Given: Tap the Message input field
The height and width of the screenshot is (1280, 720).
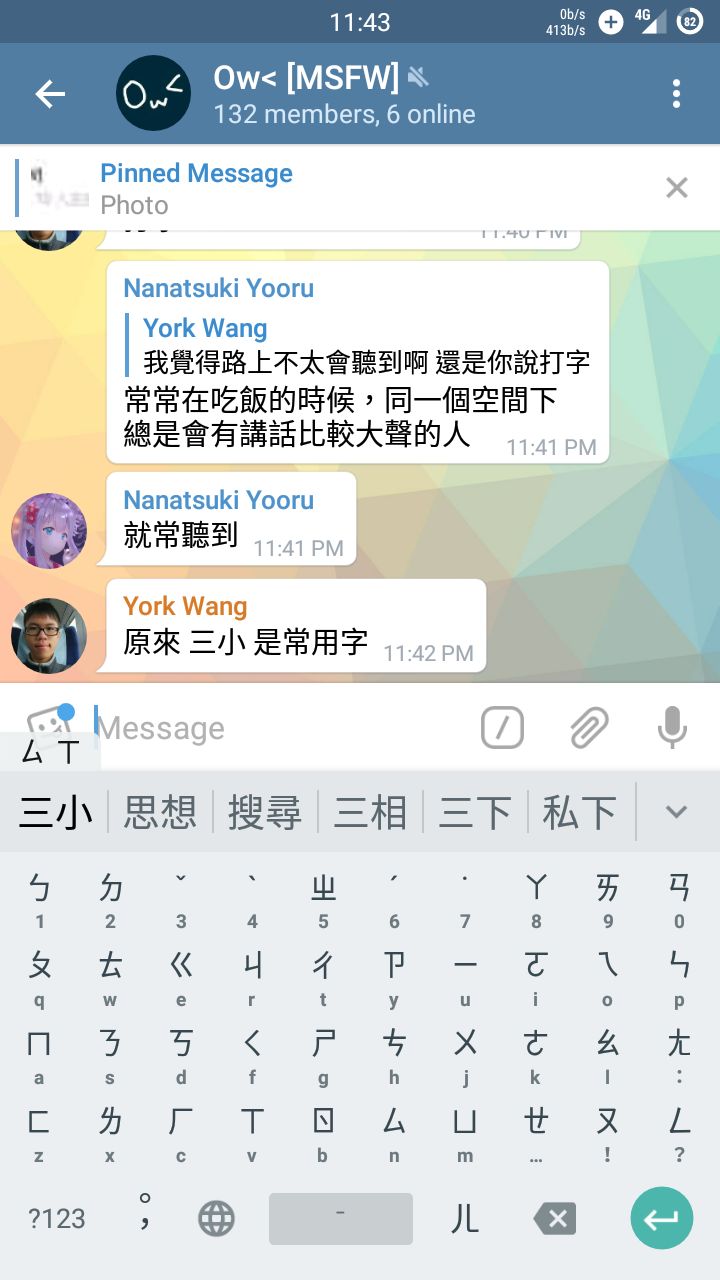Looking at the screenshot, I should pyautogui.click(x=280, y=728).
